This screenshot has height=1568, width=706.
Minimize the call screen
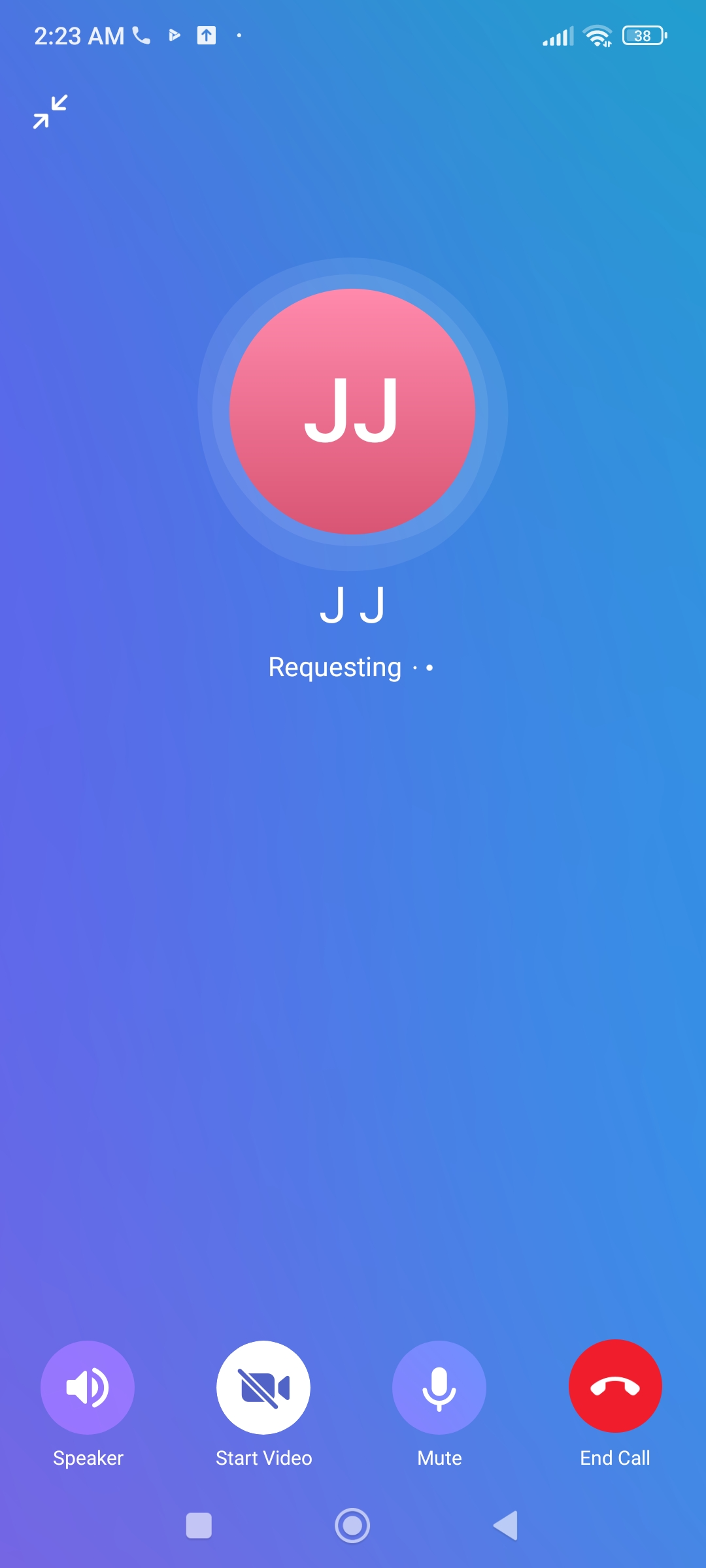(50, 112)
